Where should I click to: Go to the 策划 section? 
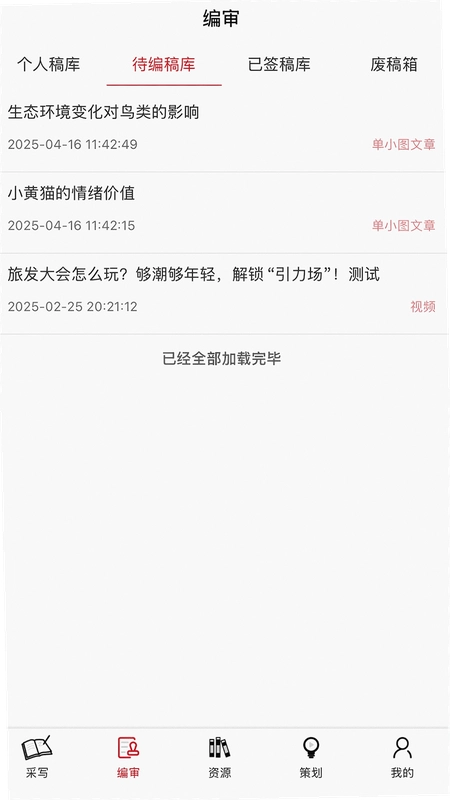pyautogui.click(x=311, y=757)
